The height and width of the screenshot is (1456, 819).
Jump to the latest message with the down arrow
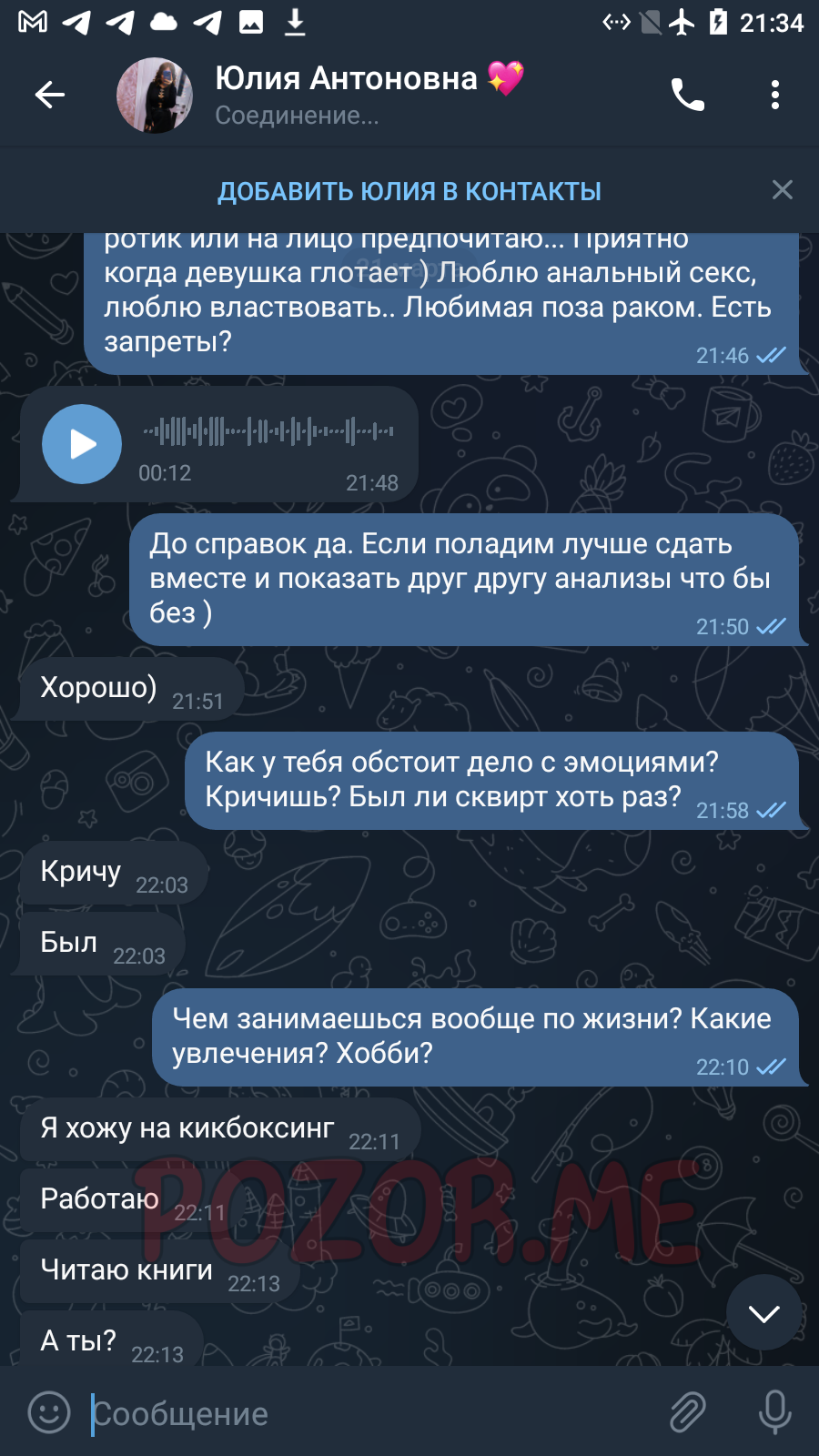pos(764,1313)
